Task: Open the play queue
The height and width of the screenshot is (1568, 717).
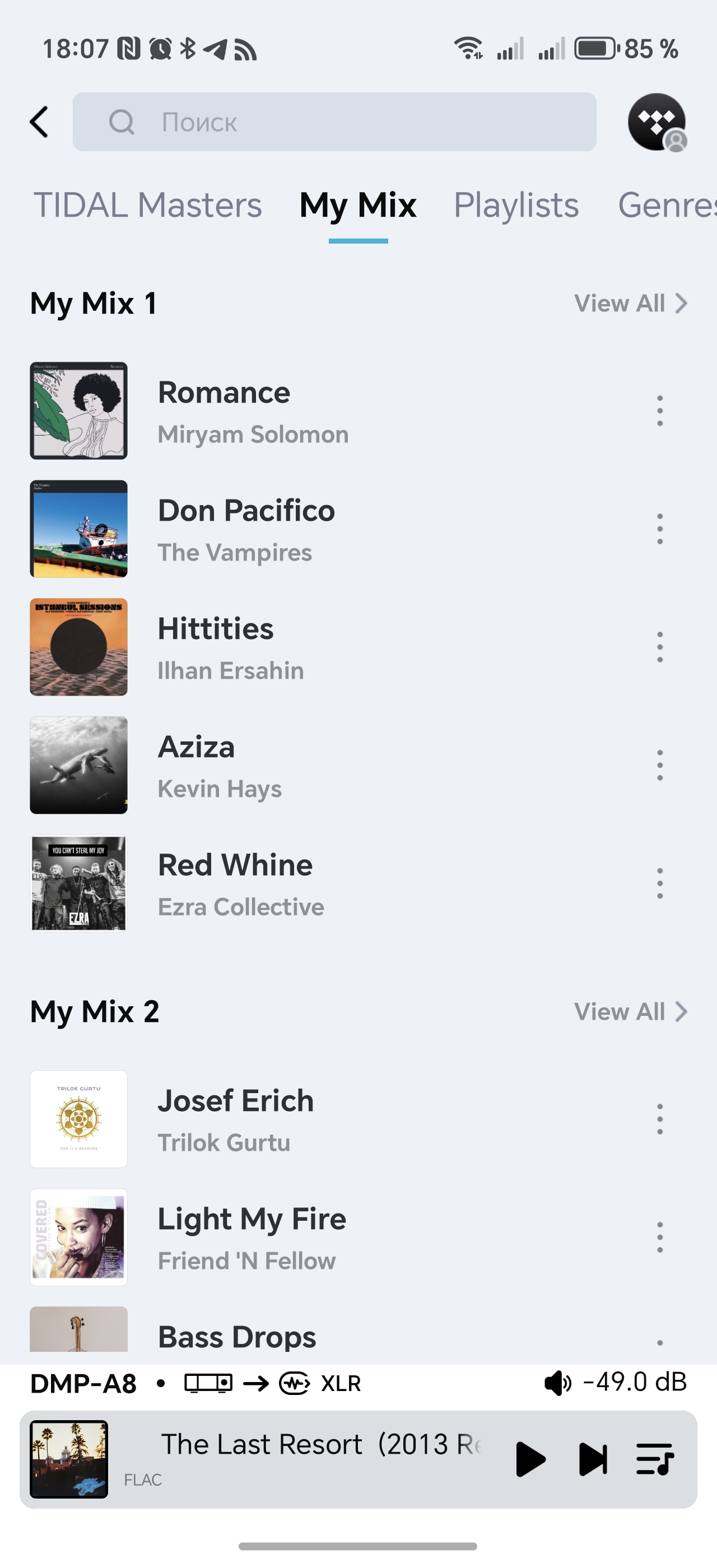Action: point(654,1459)
